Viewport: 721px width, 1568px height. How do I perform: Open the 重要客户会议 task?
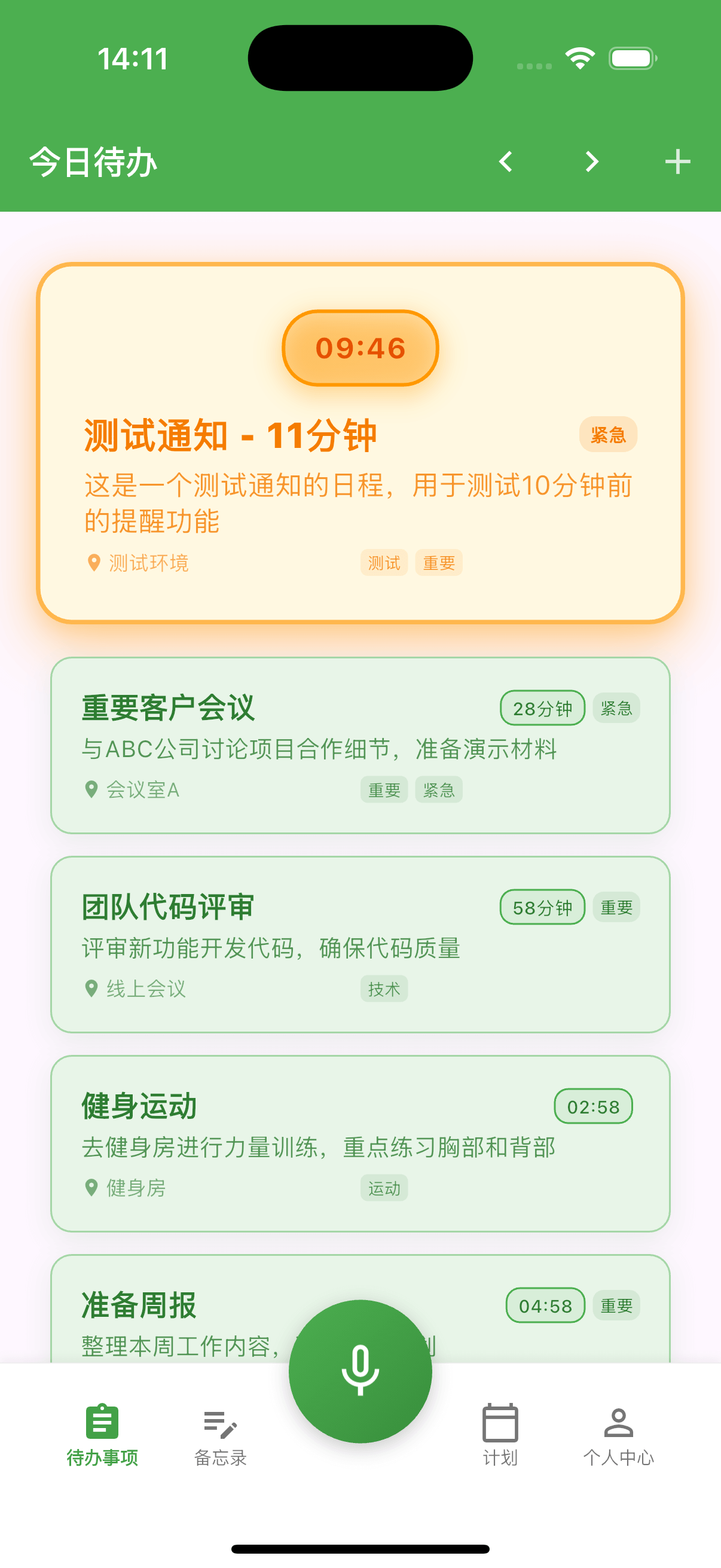click(360, 745)
